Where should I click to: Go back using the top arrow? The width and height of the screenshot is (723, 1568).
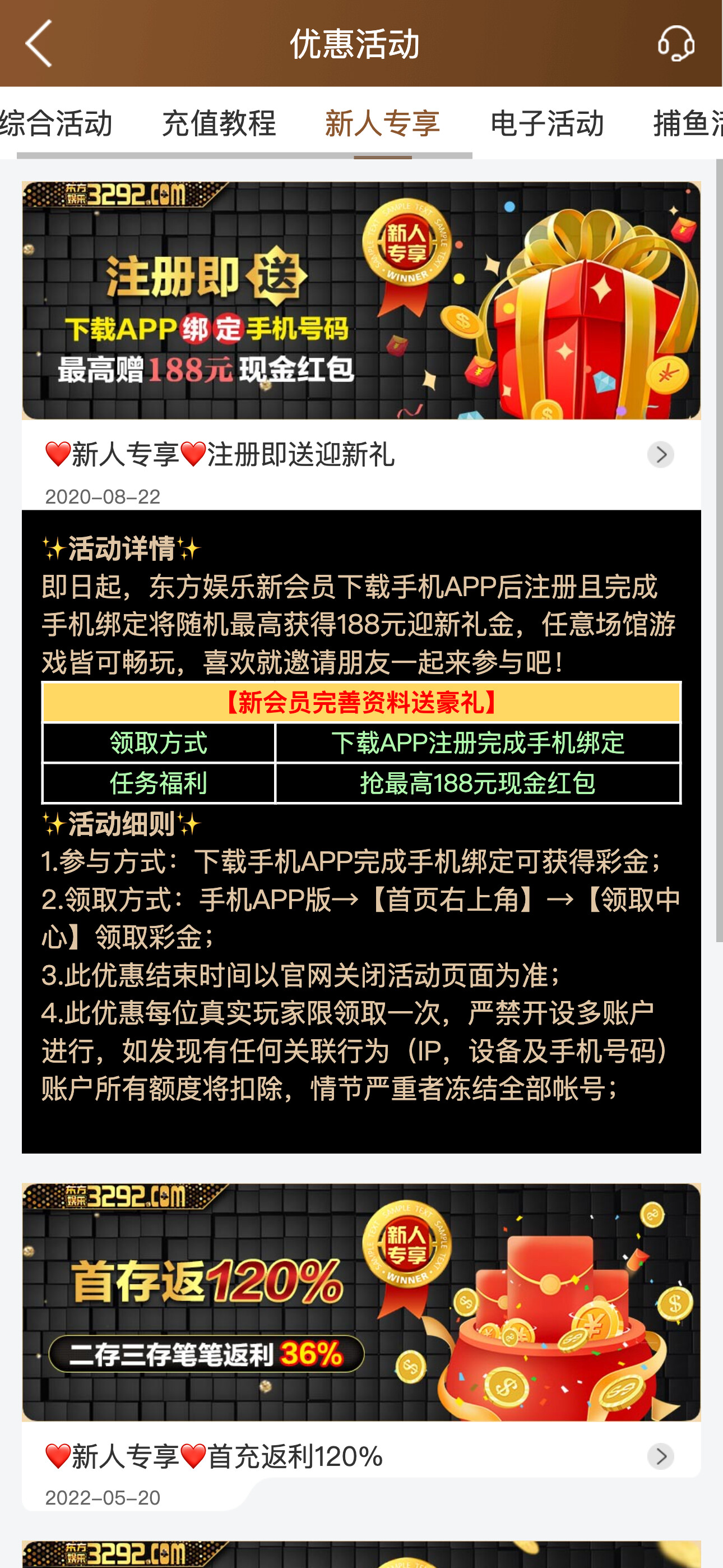tap(38, 44)
